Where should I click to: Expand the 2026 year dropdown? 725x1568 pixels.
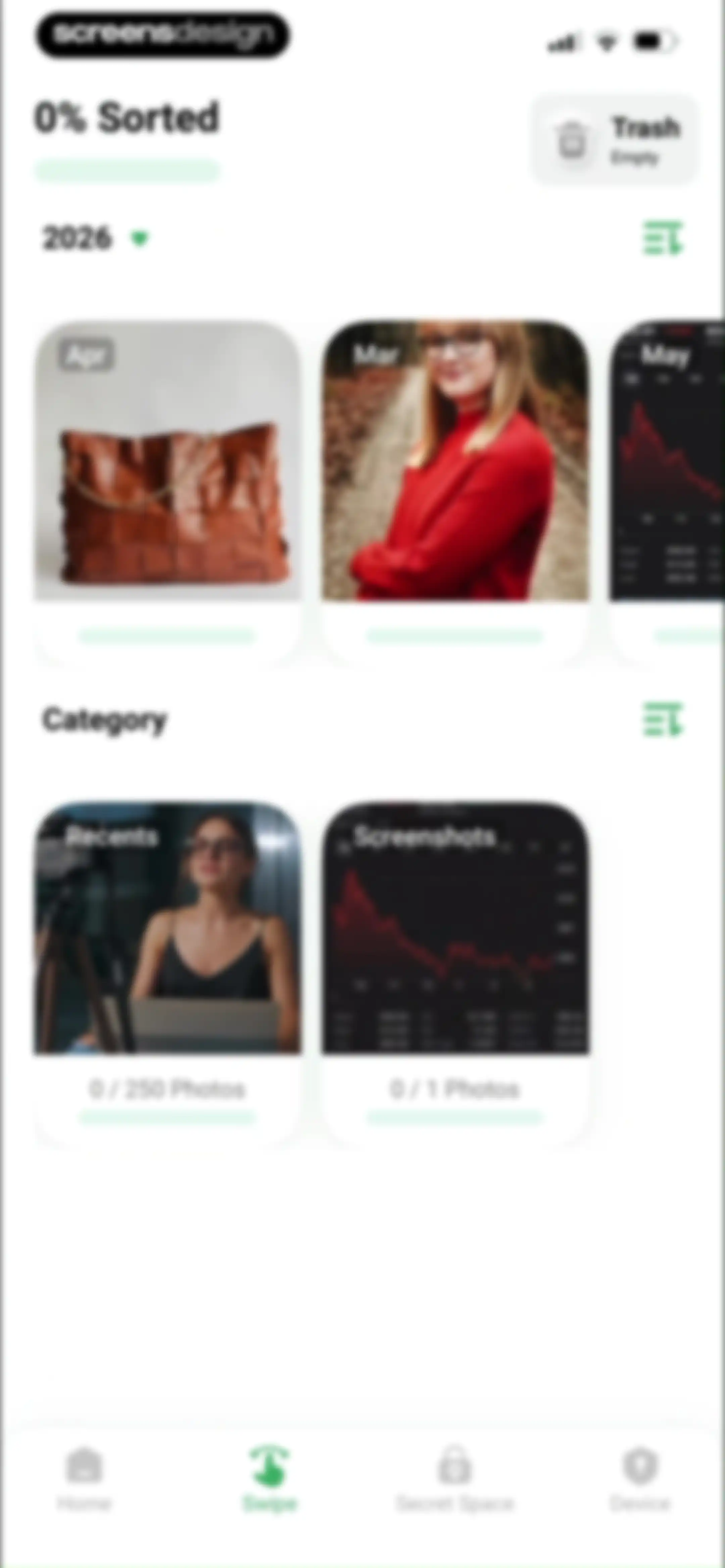(x=96, y=238)
